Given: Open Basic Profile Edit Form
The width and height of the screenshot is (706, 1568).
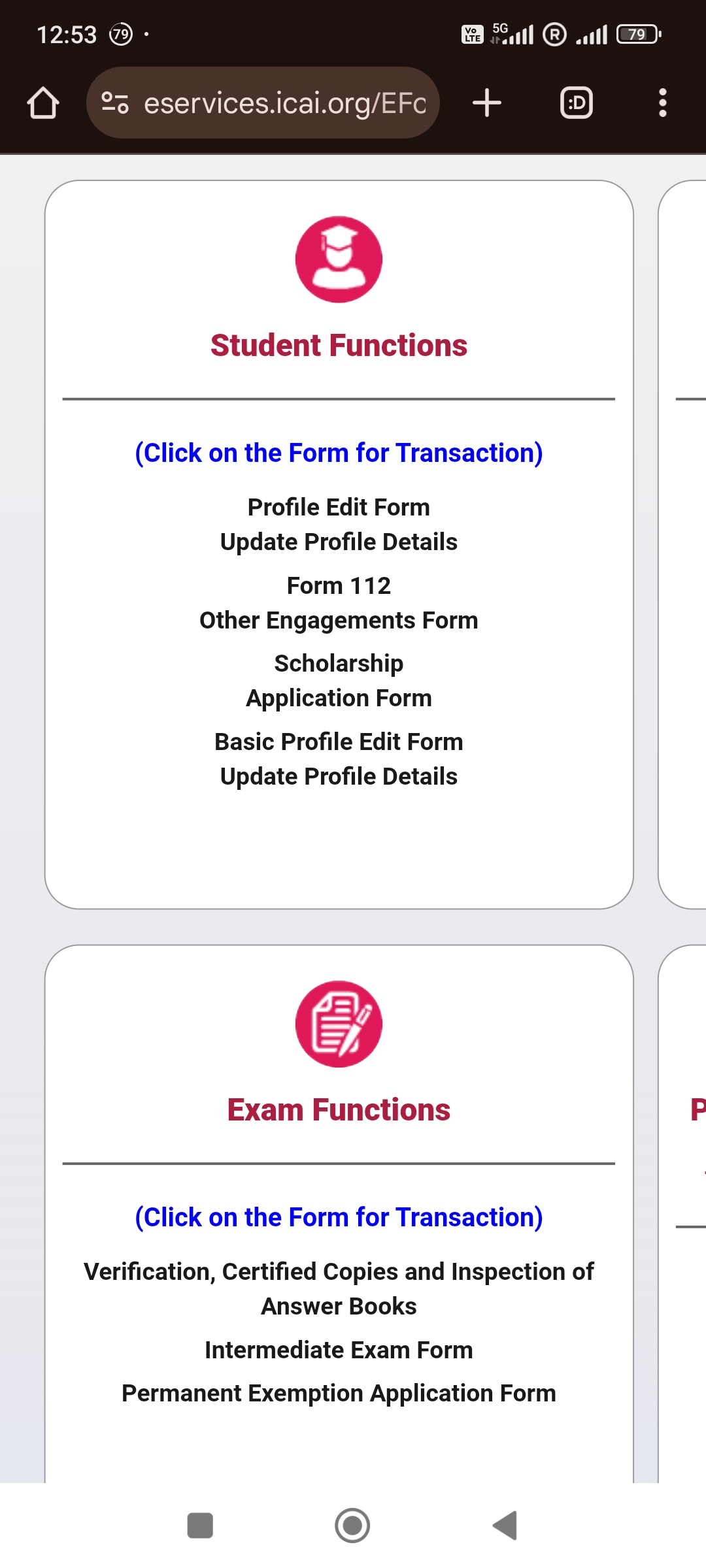Looking at the screenshot, I should [x=339, y=759].
